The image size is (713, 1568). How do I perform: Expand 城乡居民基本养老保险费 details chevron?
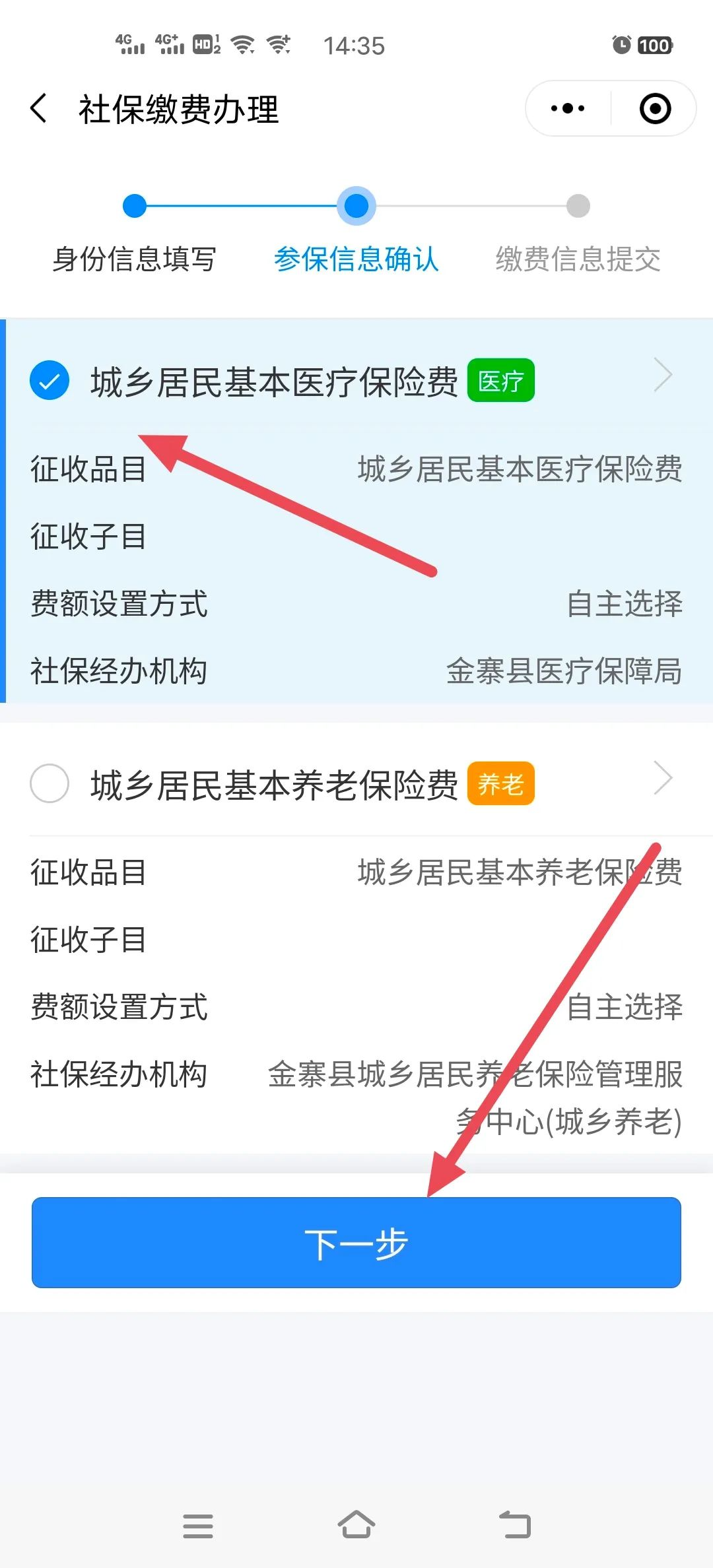coord(662,778)
